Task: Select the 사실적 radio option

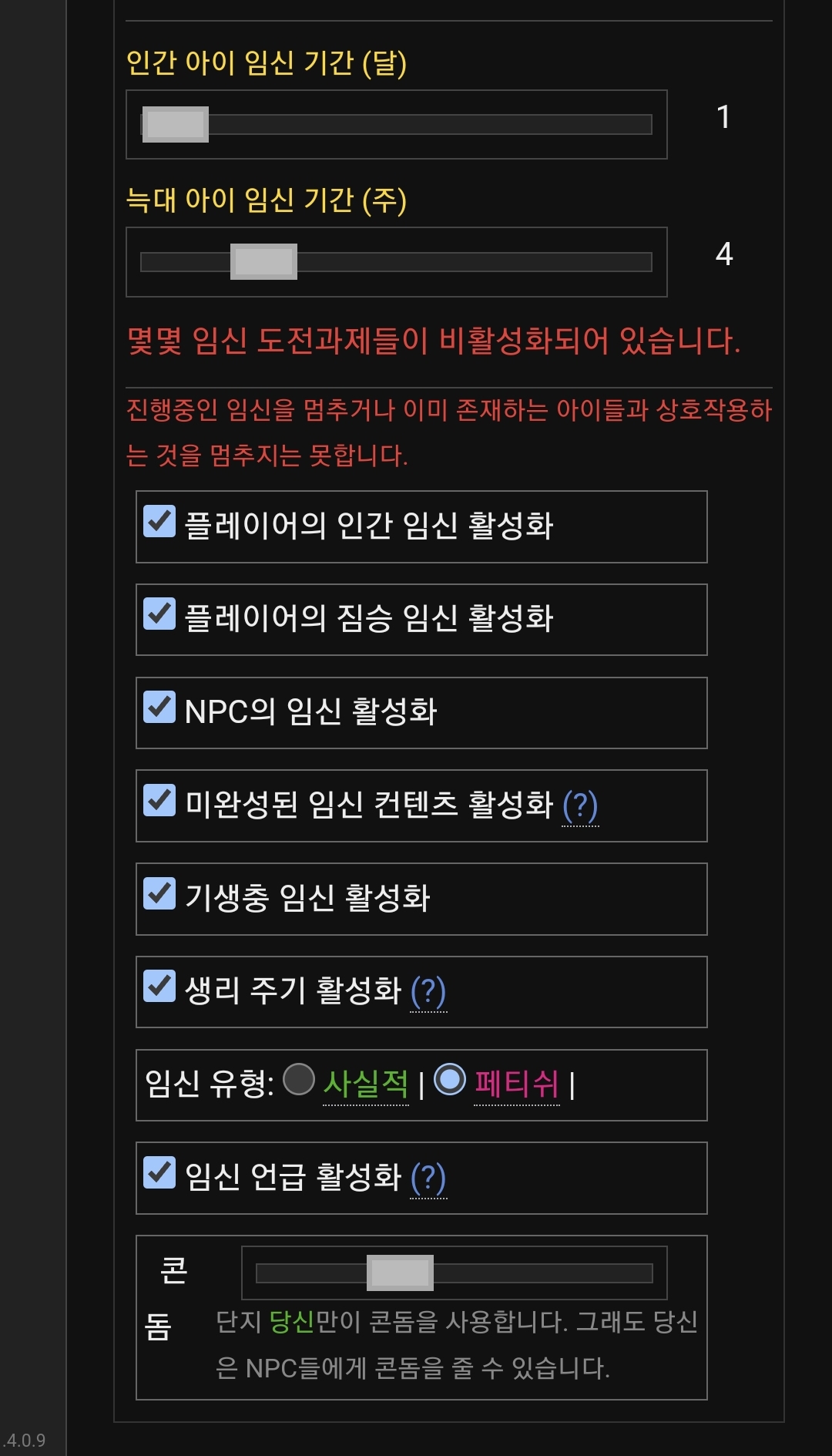Action: tap(299, 1079)
